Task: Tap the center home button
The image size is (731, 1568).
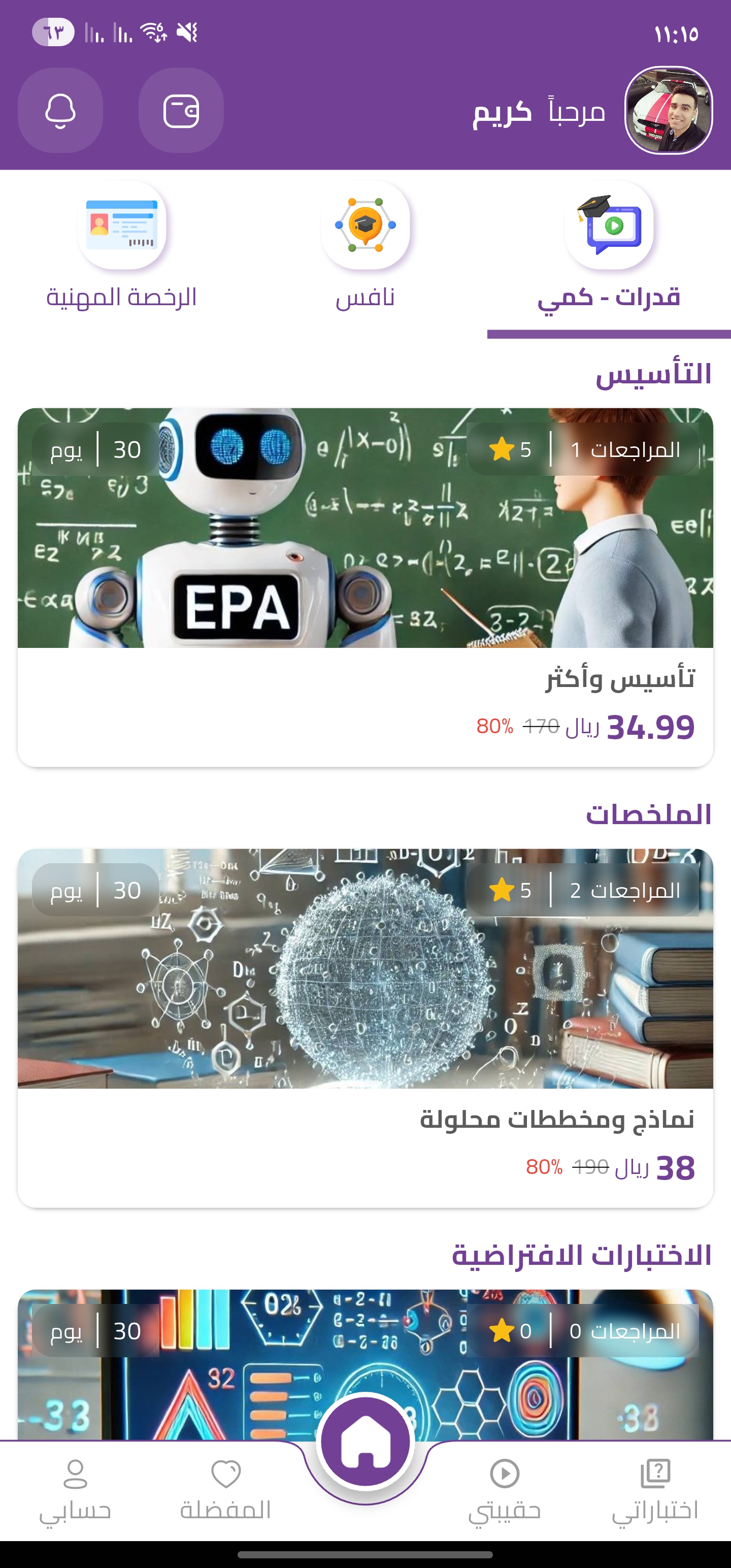Action: click(365, 1442)
